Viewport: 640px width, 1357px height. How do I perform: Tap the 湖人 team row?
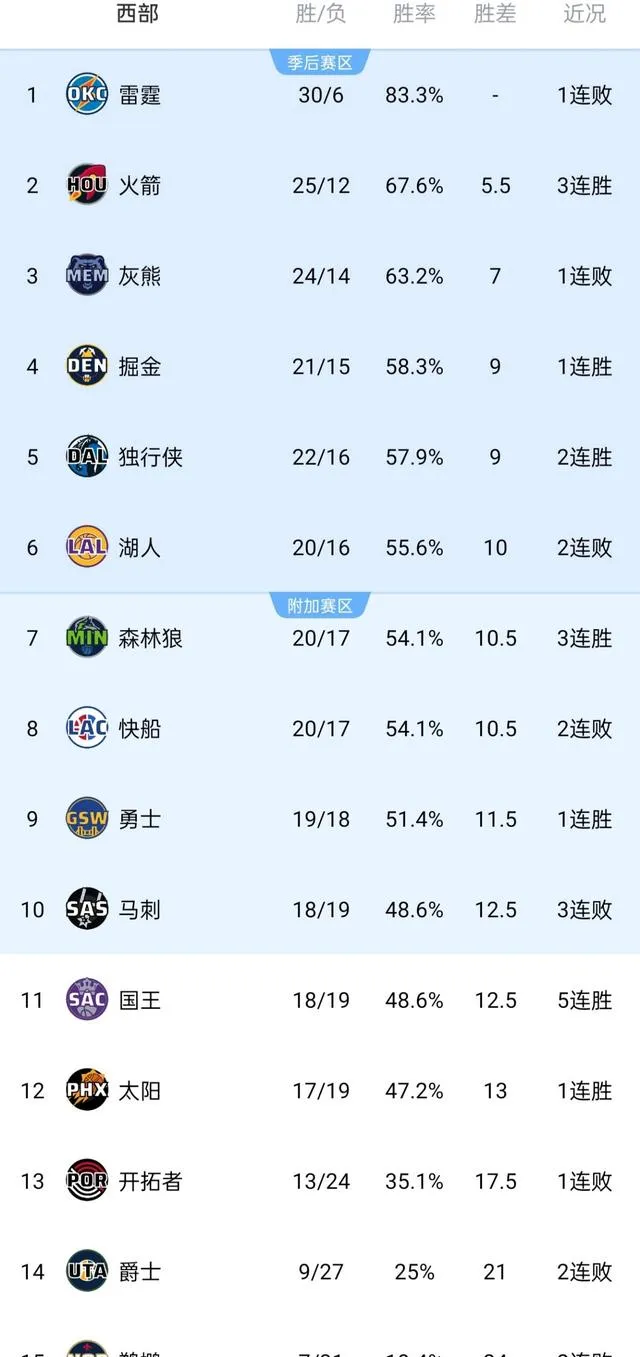pos(139,547)
